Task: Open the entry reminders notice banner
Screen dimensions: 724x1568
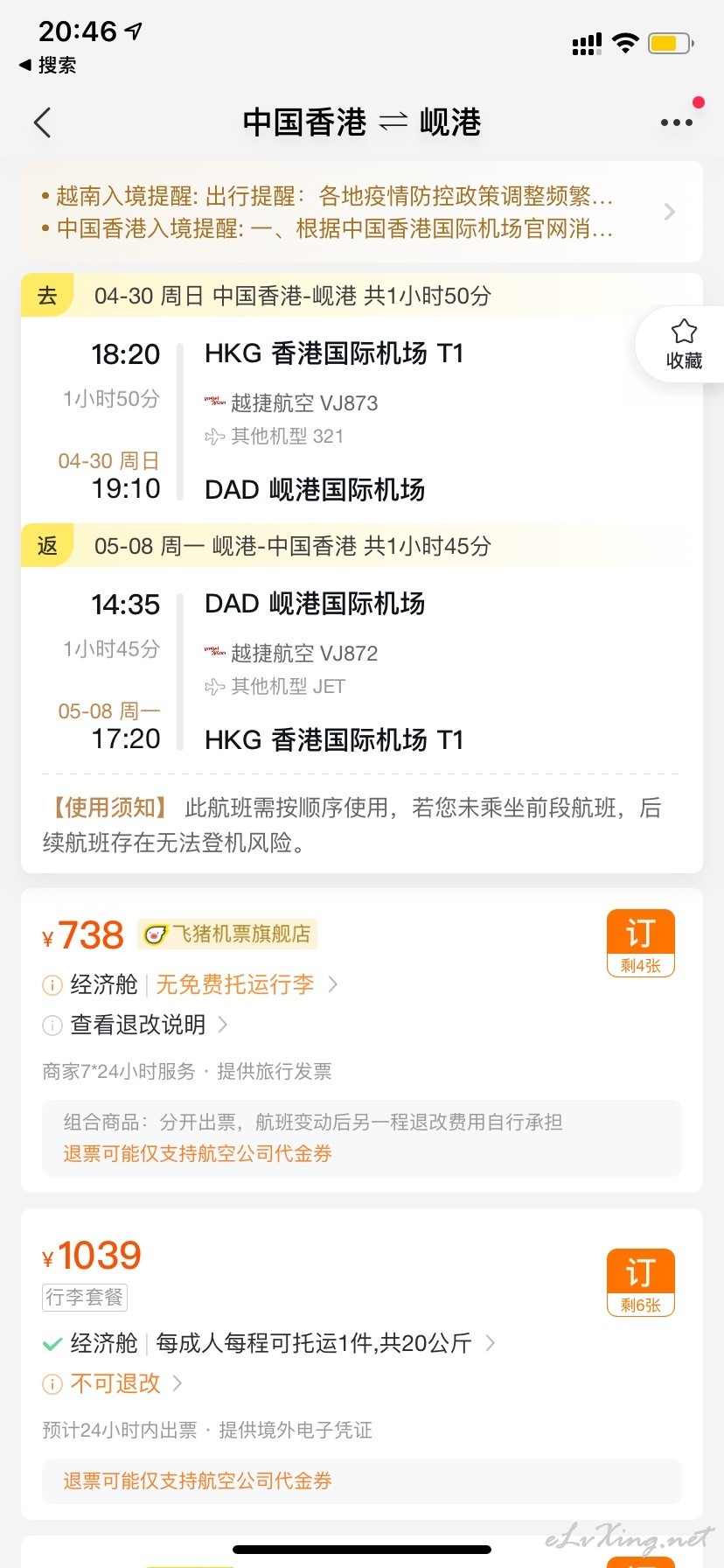Action: coord(362,212)
